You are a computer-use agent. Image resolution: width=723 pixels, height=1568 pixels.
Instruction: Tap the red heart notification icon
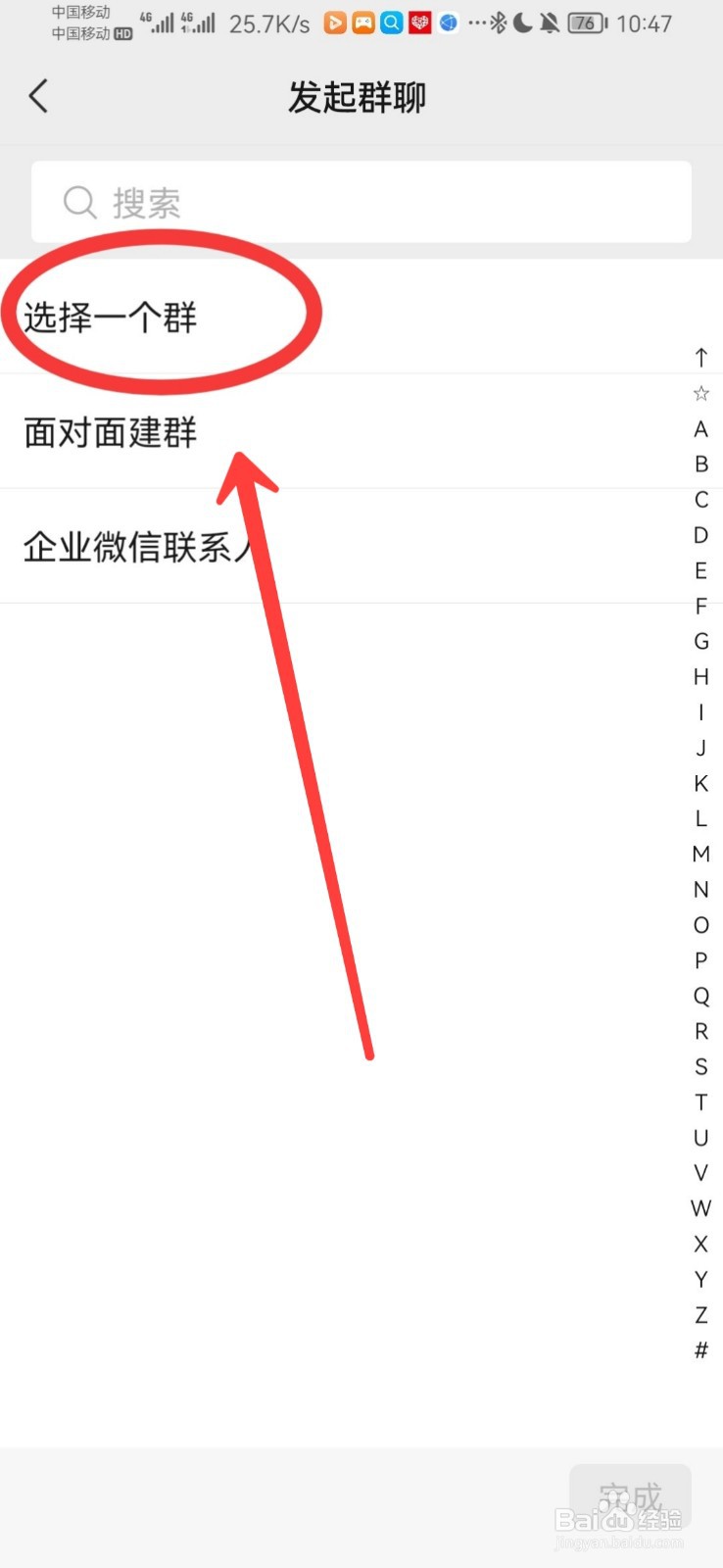coord(419,23)
